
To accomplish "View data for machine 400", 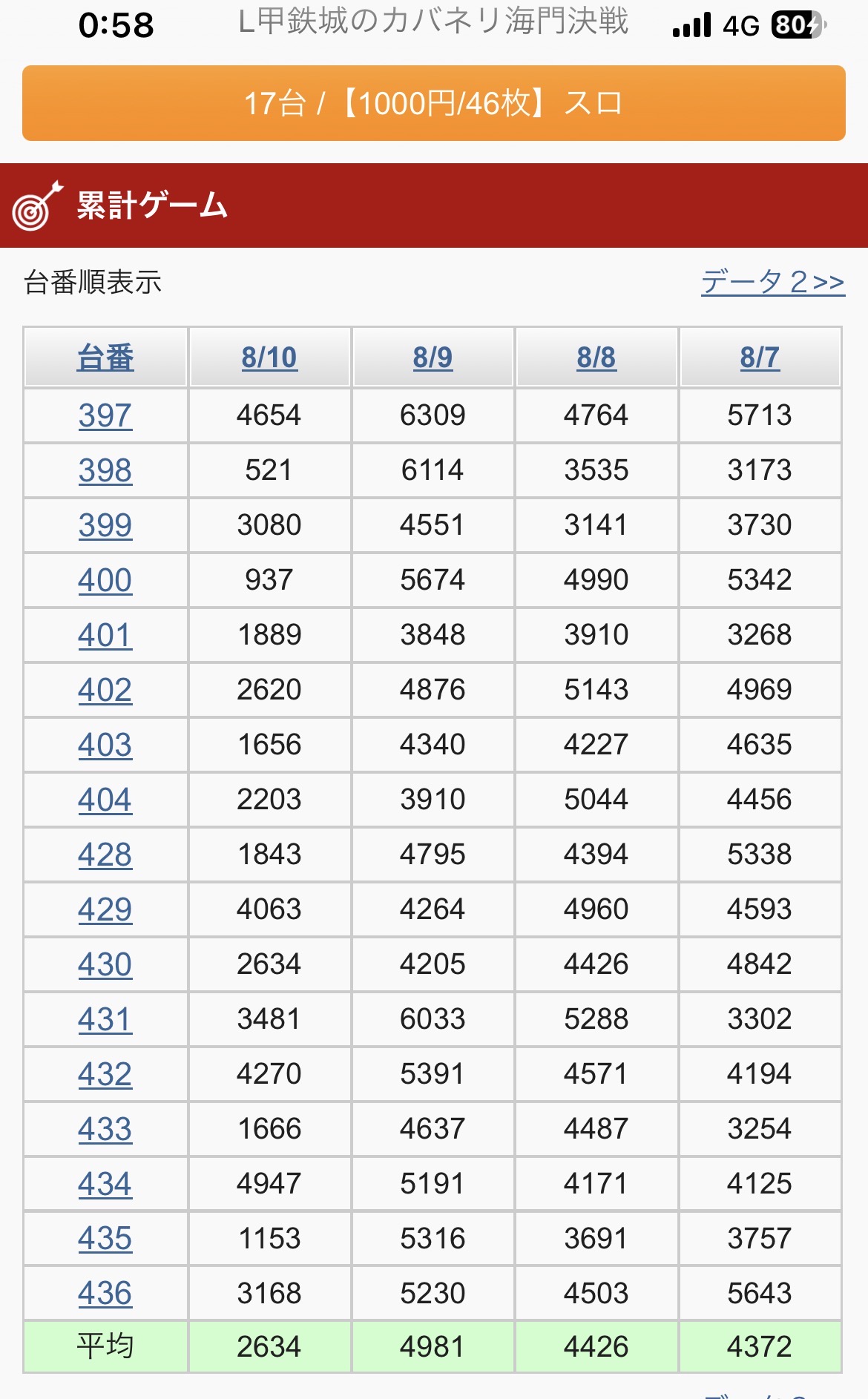I will 105,580.
